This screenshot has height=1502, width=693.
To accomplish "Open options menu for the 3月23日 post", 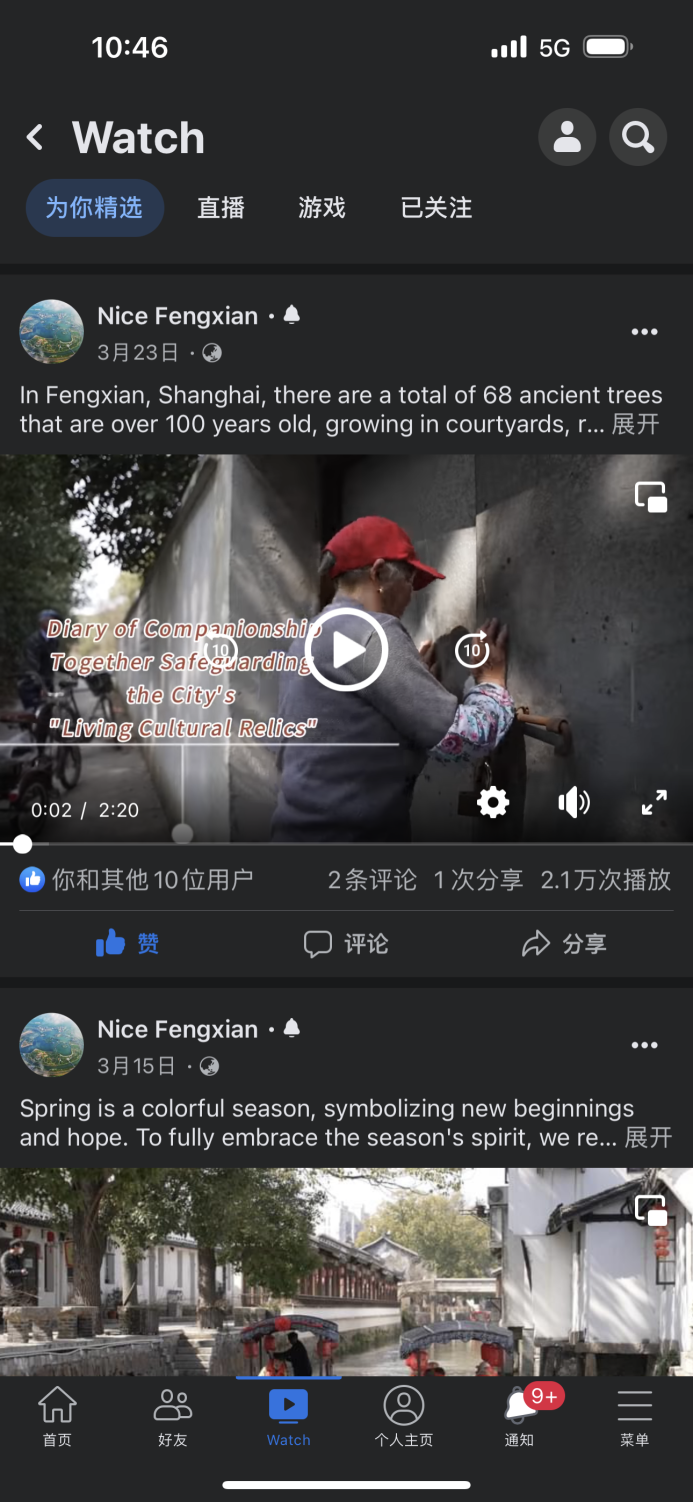I will (x=644, y=332).
